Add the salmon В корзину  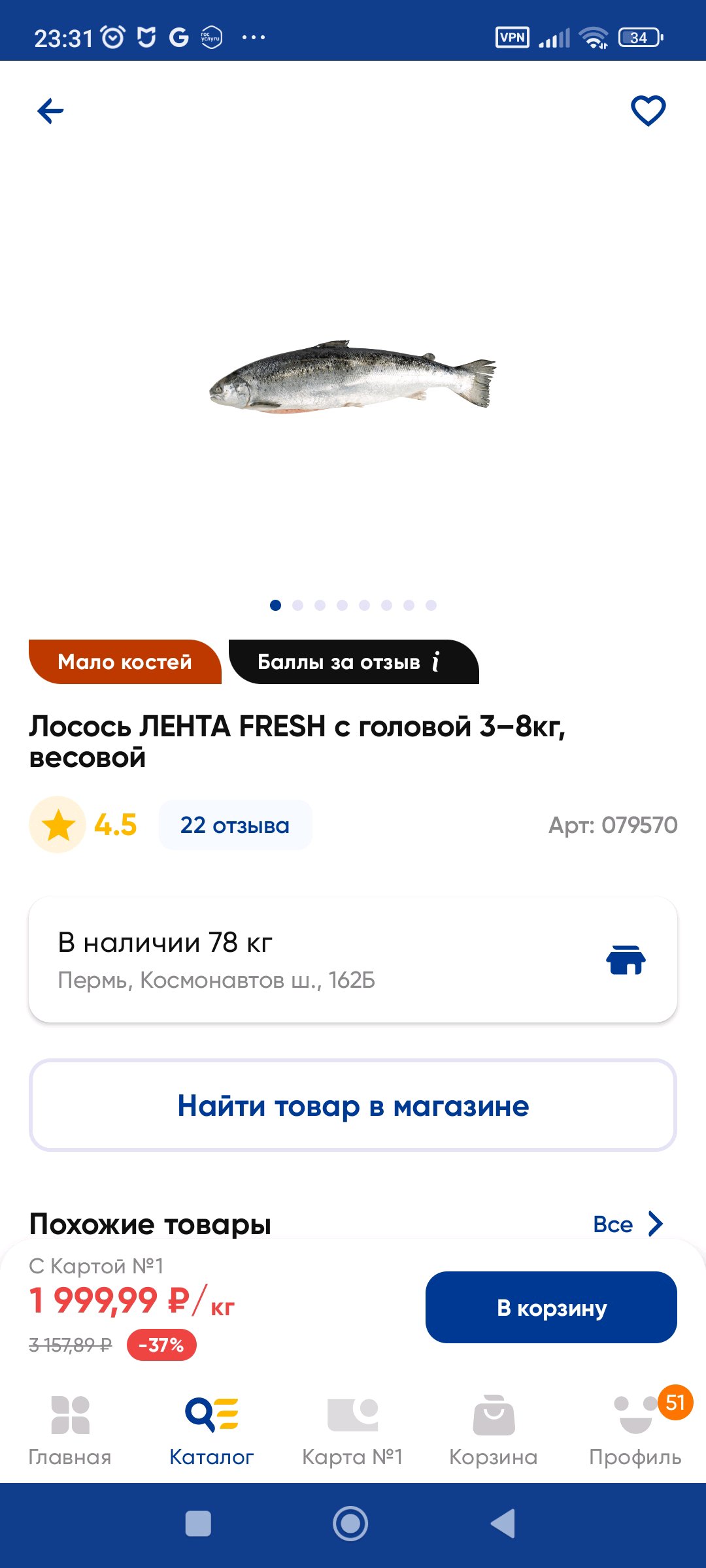[x=551, y=1307]
